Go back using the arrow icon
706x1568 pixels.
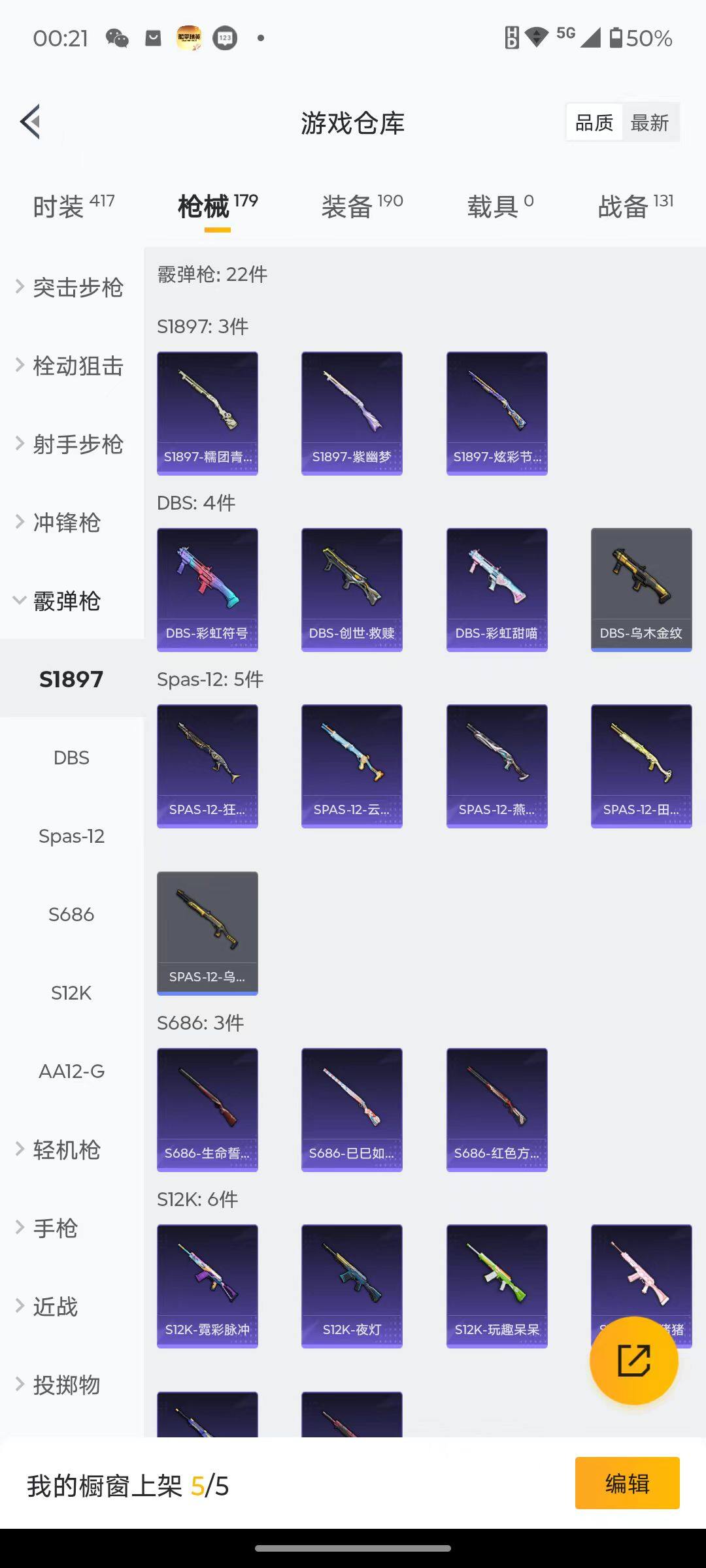(x=31, y=122)
